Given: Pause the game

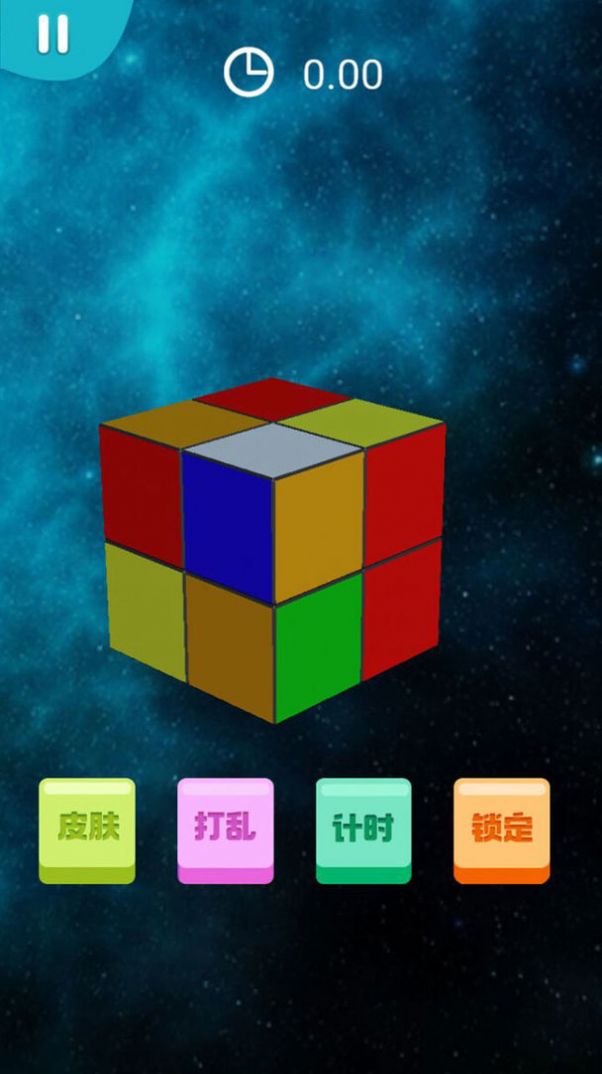Looking at the screenshot, I should (x=53, y=34).
